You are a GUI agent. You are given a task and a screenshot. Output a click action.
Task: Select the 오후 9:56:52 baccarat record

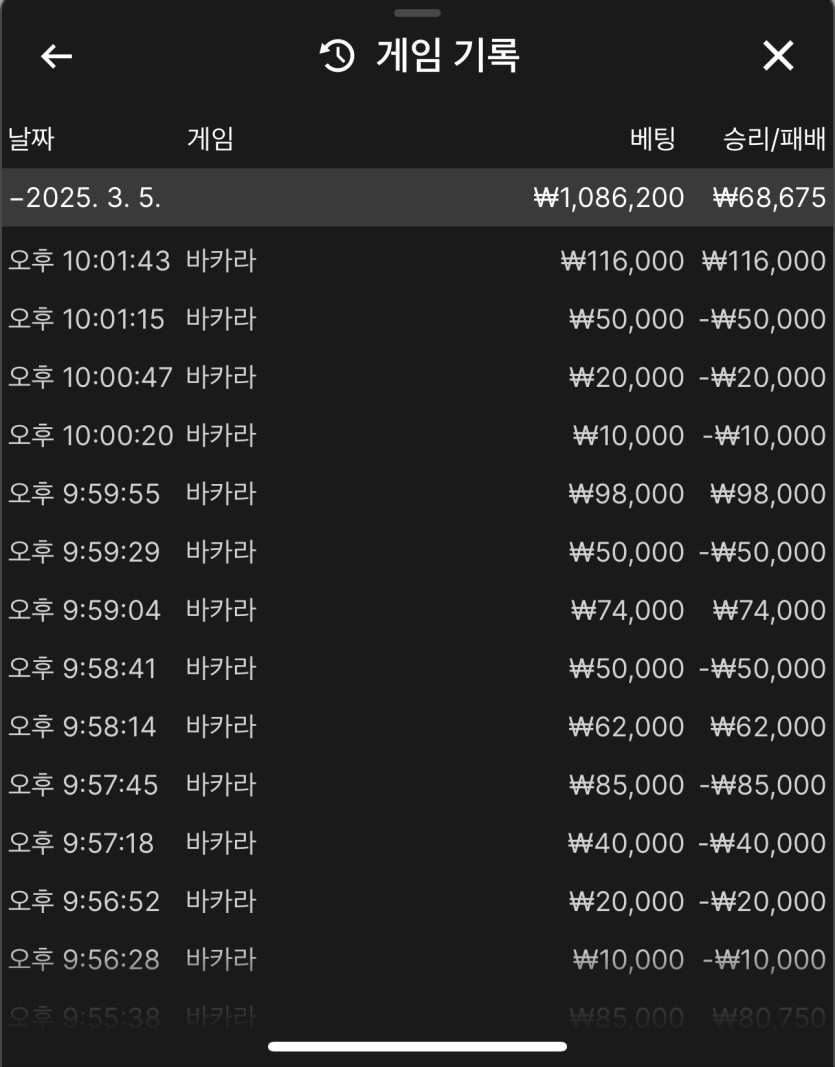click(x=417, y=901)
